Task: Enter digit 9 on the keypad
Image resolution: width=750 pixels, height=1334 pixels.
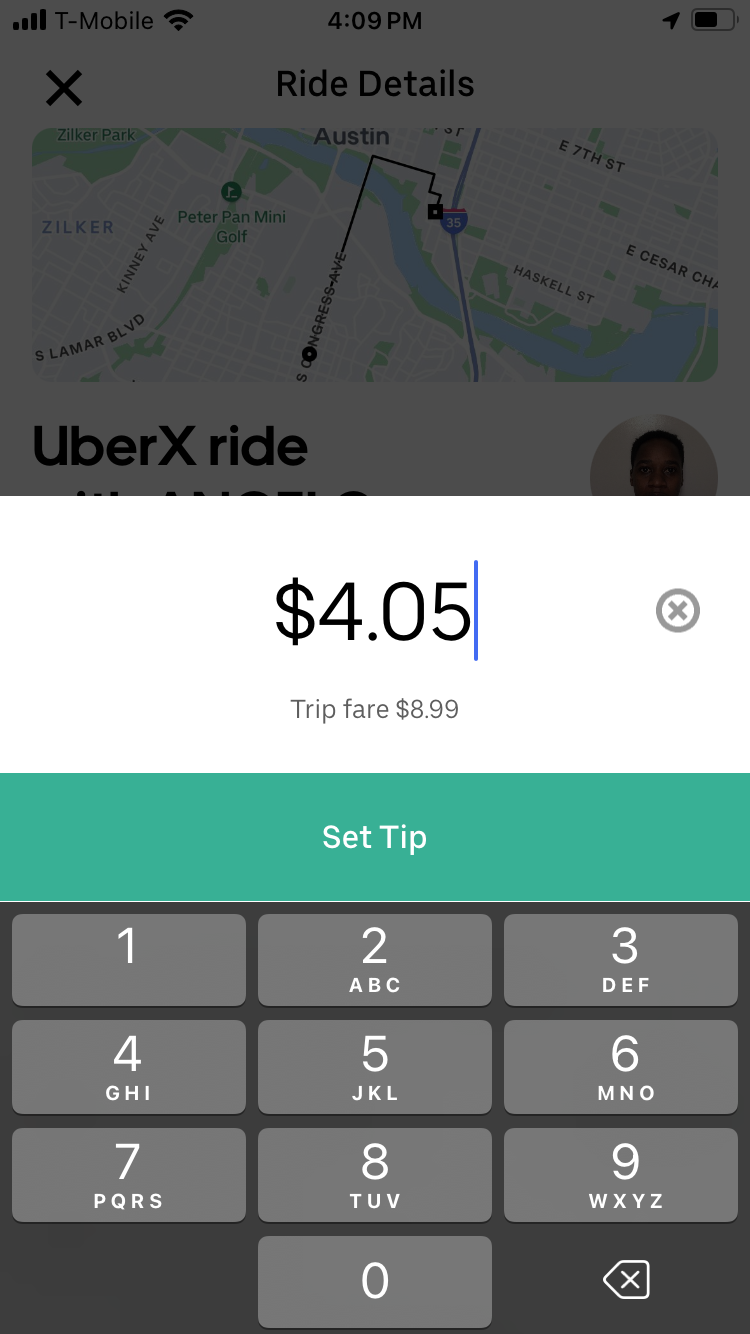Action: pos(621,1175)
